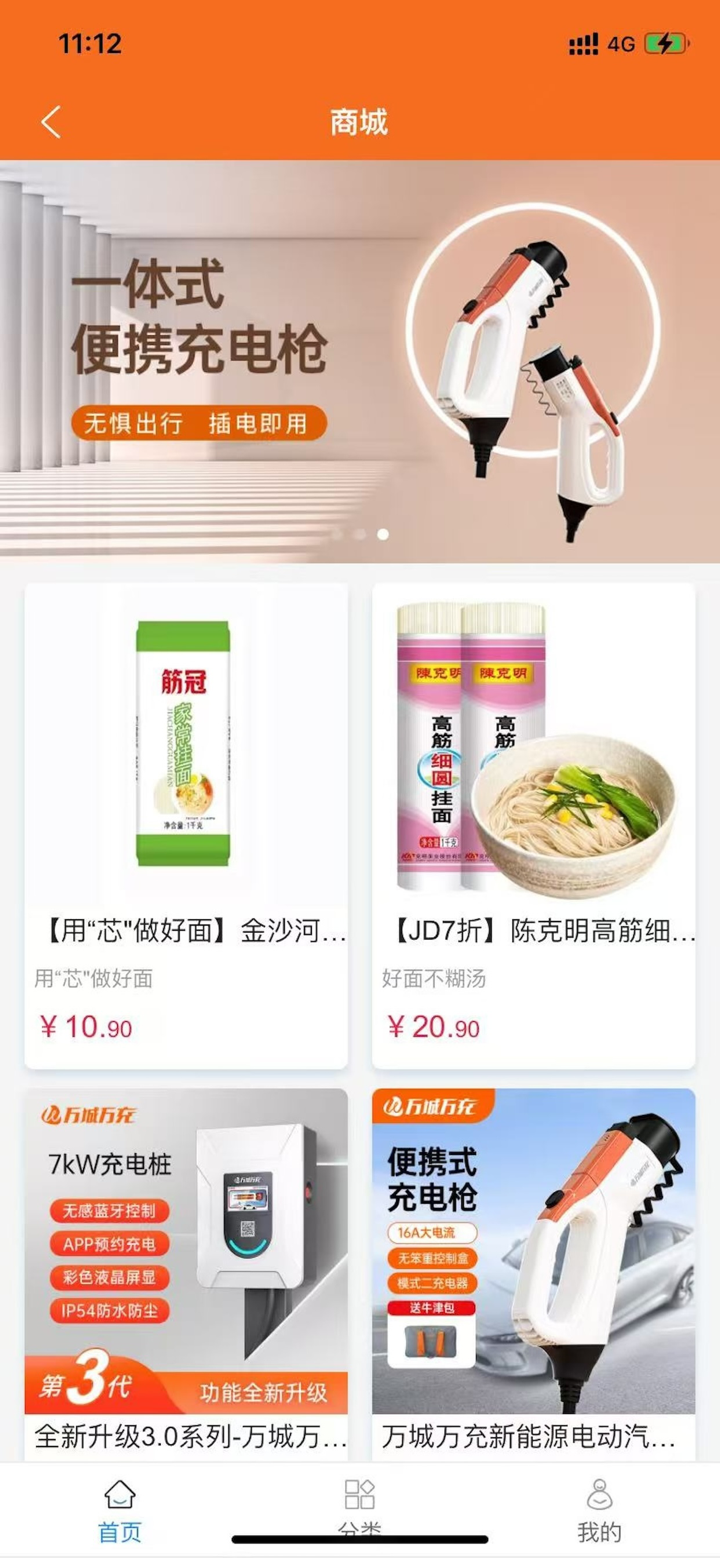Tap the home icon in the bottom bar
This screenshot has height=1558, width=720.
point(120,1496)
